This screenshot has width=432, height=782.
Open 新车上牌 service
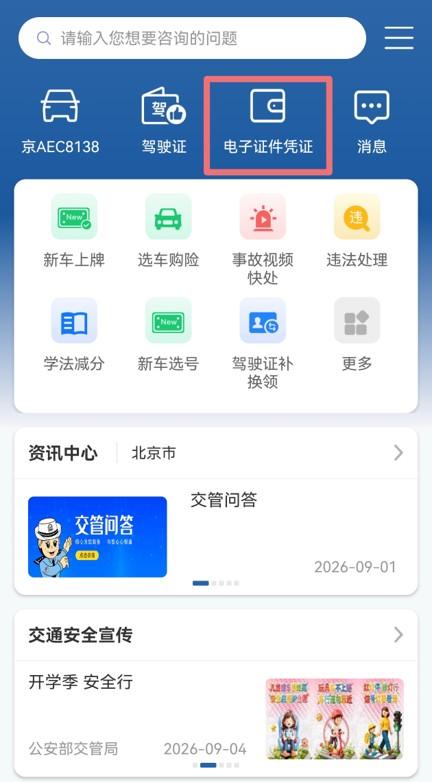click(x=74, y=232)
